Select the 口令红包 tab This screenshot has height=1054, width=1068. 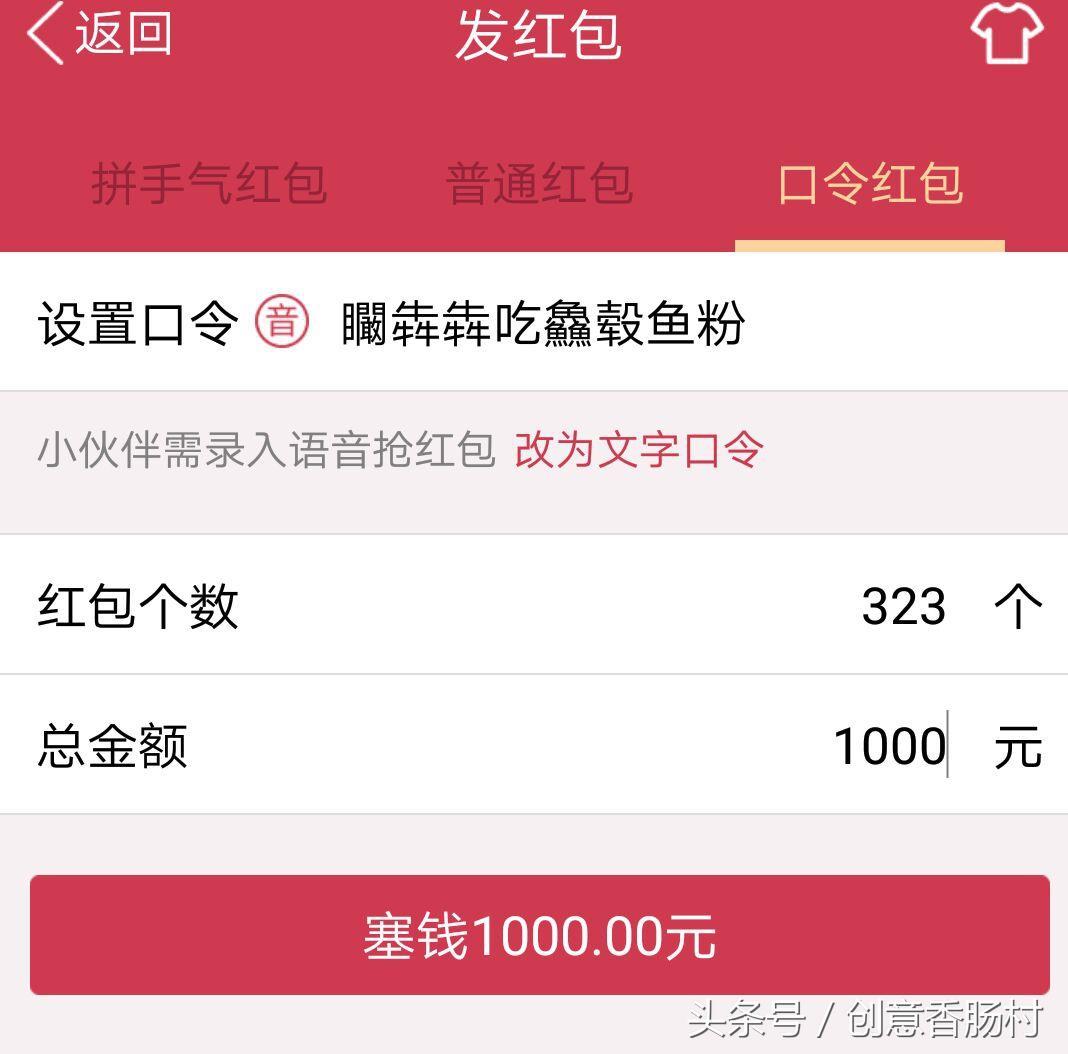coord(870,184)
